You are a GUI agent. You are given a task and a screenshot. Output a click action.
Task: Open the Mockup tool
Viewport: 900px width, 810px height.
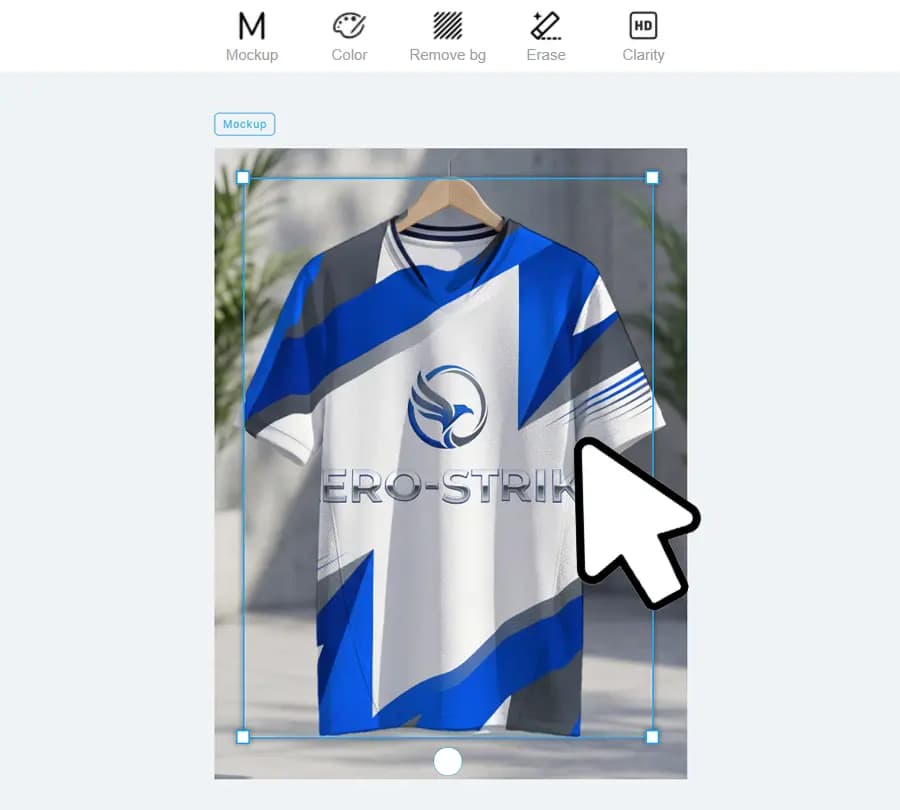(252, 36)
